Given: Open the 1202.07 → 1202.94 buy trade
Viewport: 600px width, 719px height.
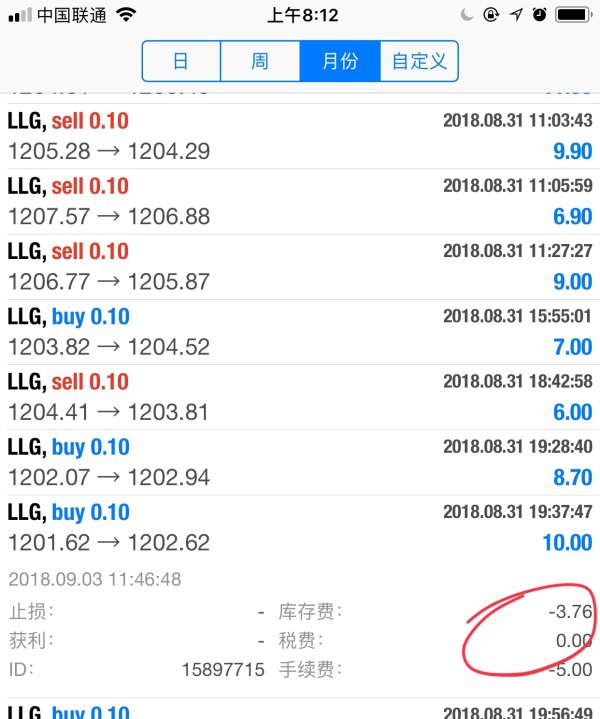Looking at the screenshot, I should pos(300,462).
